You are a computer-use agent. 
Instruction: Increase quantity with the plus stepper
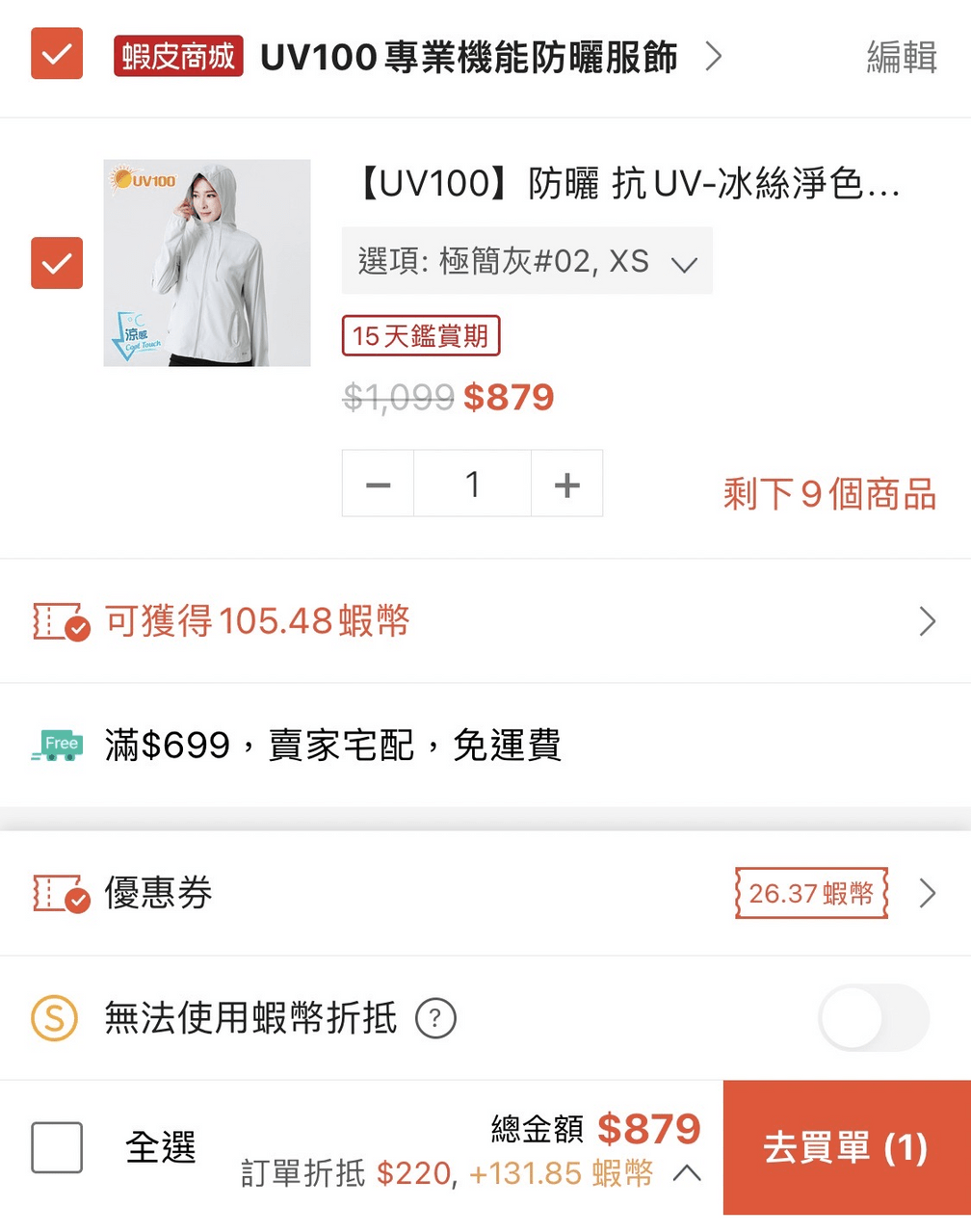(x=566, y=484)
